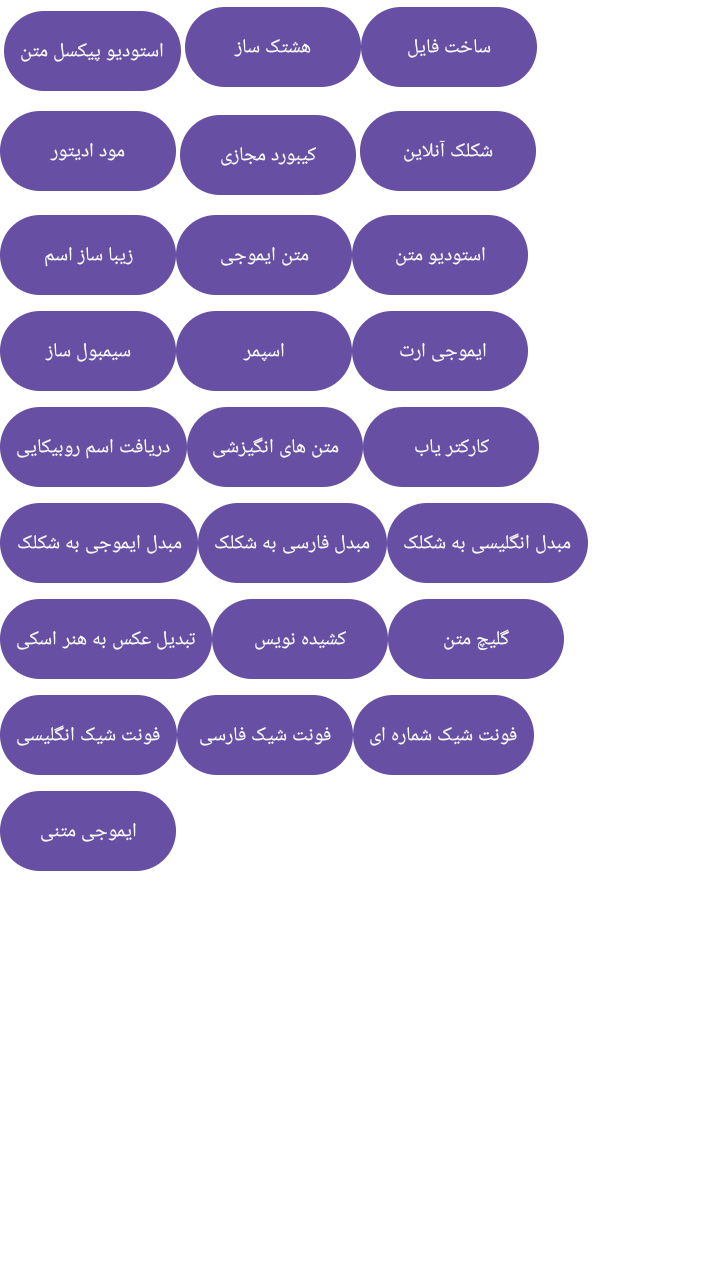Open شکلک آنلاین
The image size is (720, 1278).
pos(448,151)
